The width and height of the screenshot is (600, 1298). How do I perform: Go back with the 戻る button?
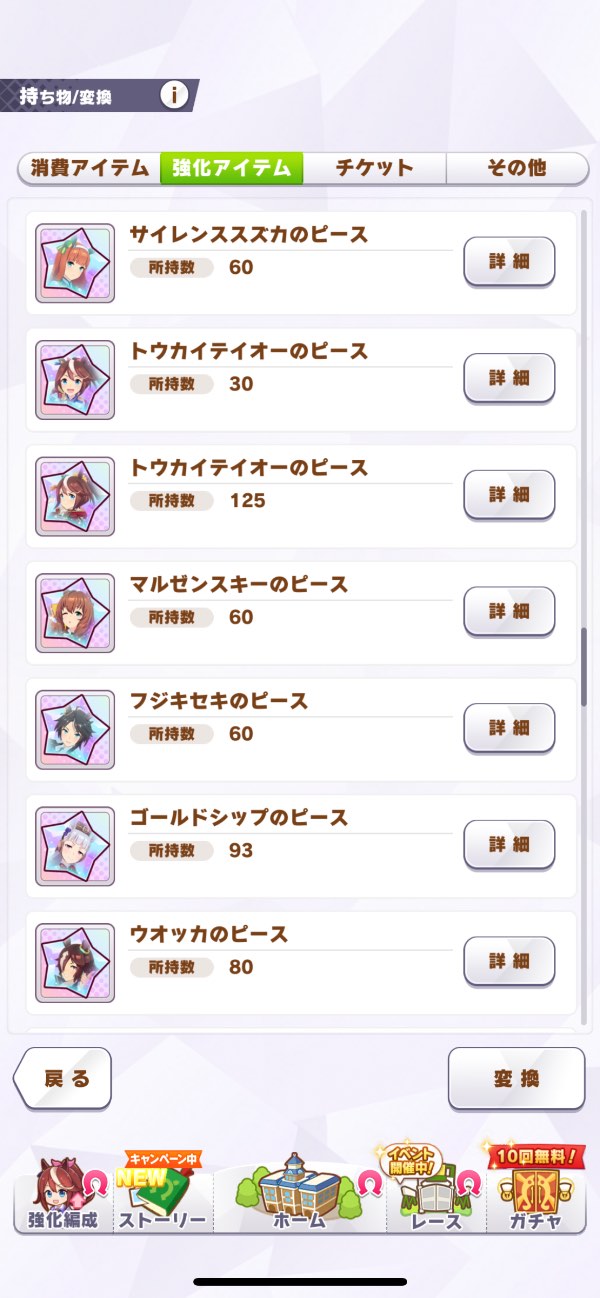63,1078
